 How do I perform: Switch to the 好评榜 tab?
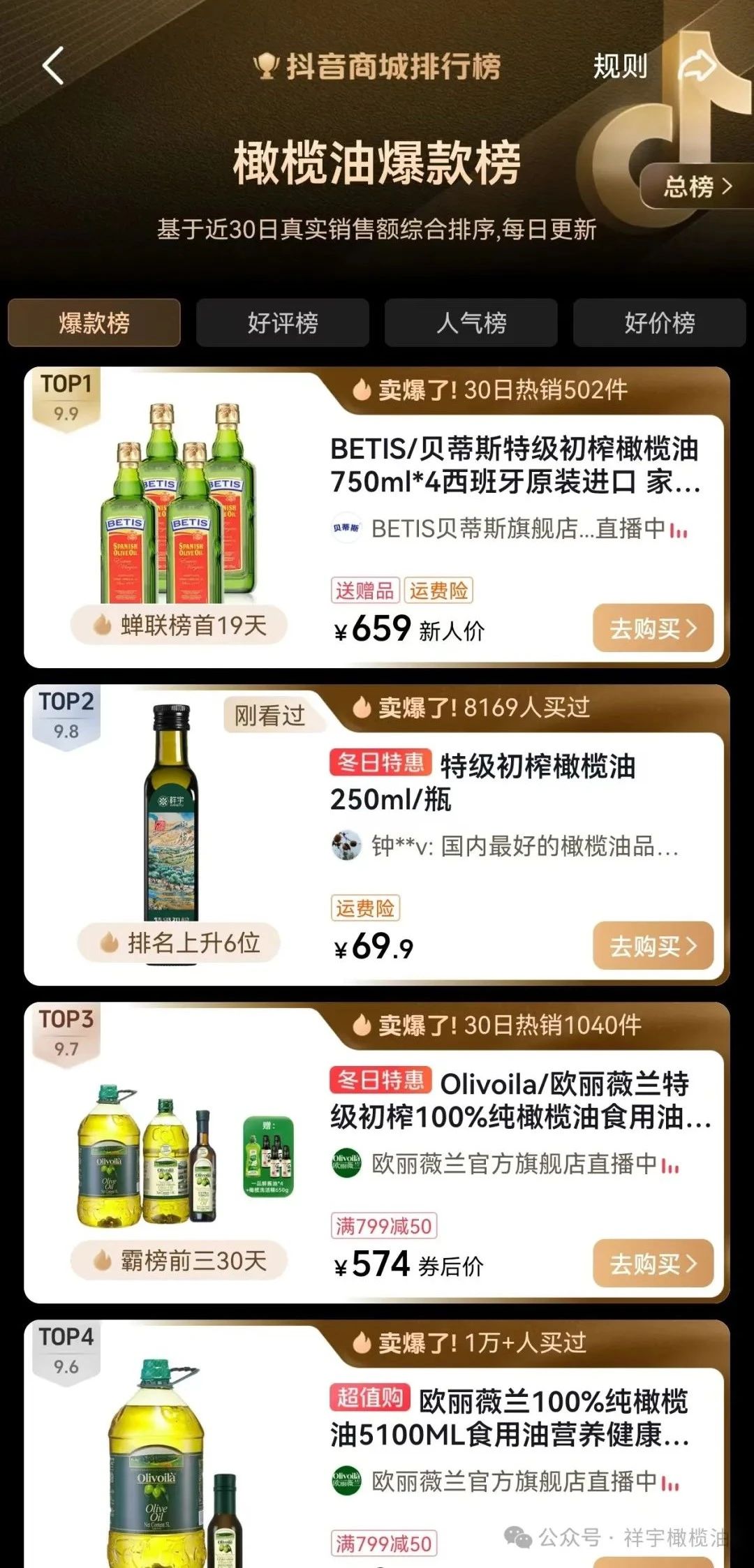coord(283,323)
